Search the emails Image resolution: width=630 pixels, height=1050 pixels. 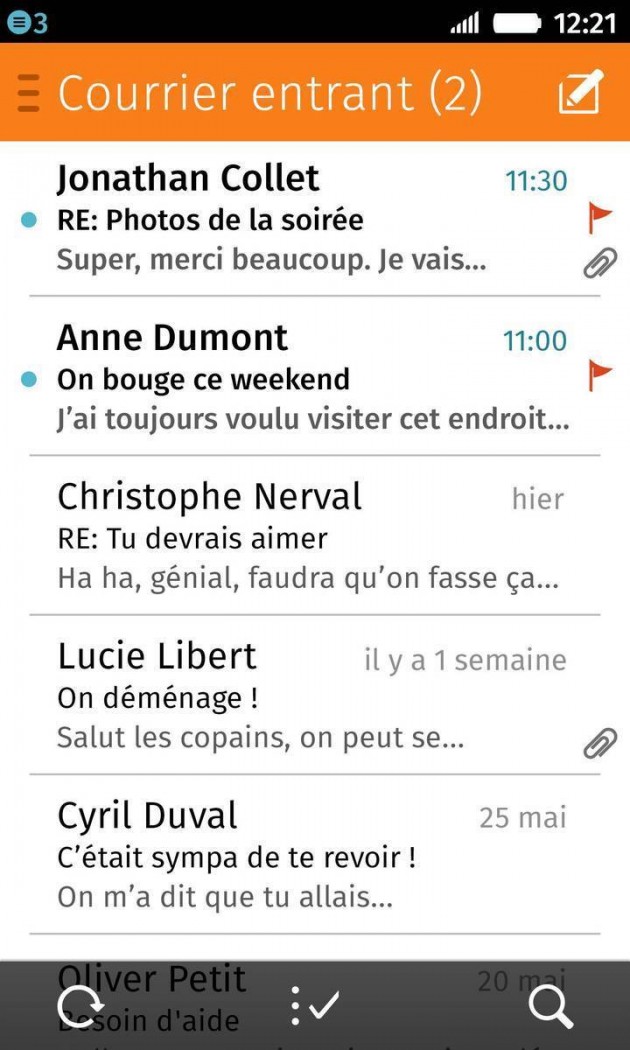[550, 1006]
